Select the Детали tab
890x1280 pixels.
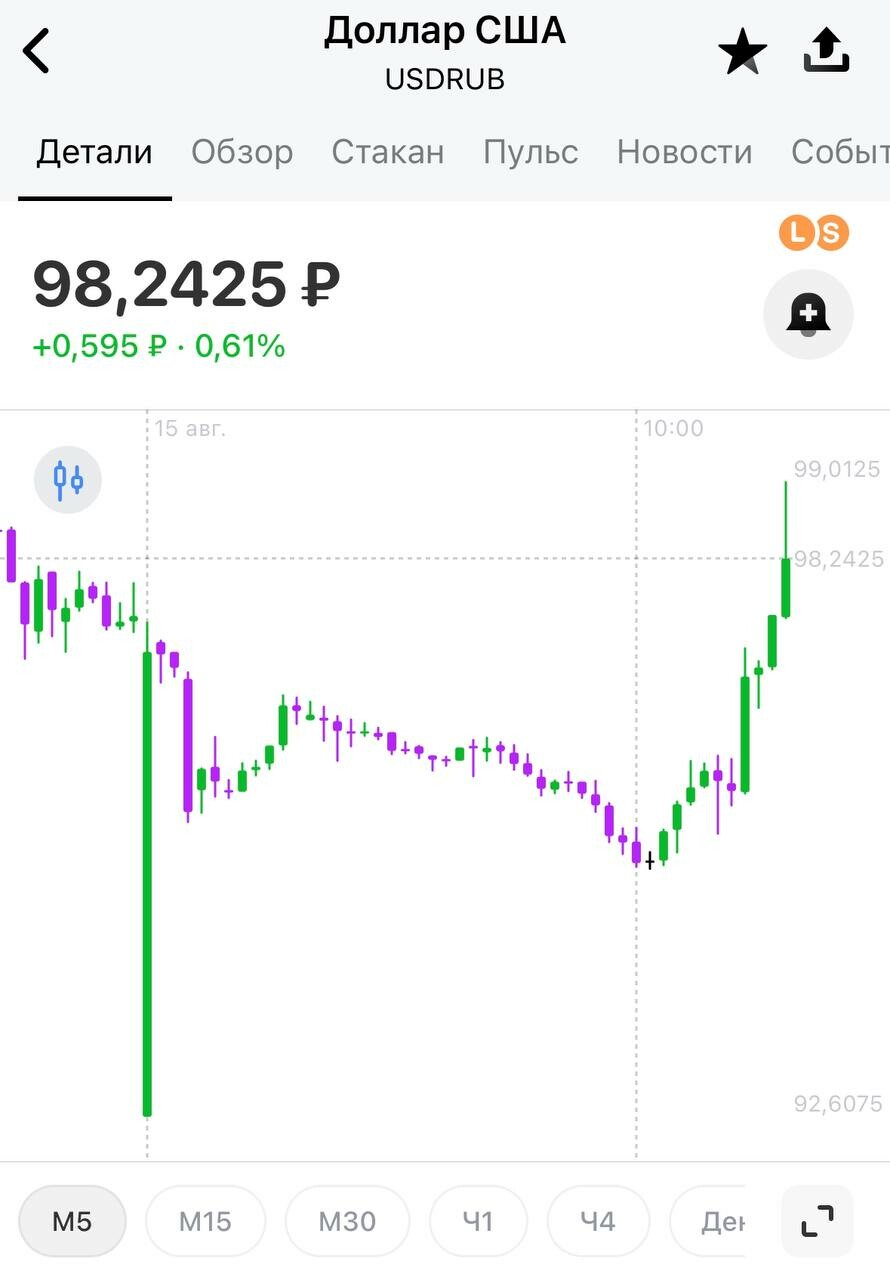click(95, 152)
